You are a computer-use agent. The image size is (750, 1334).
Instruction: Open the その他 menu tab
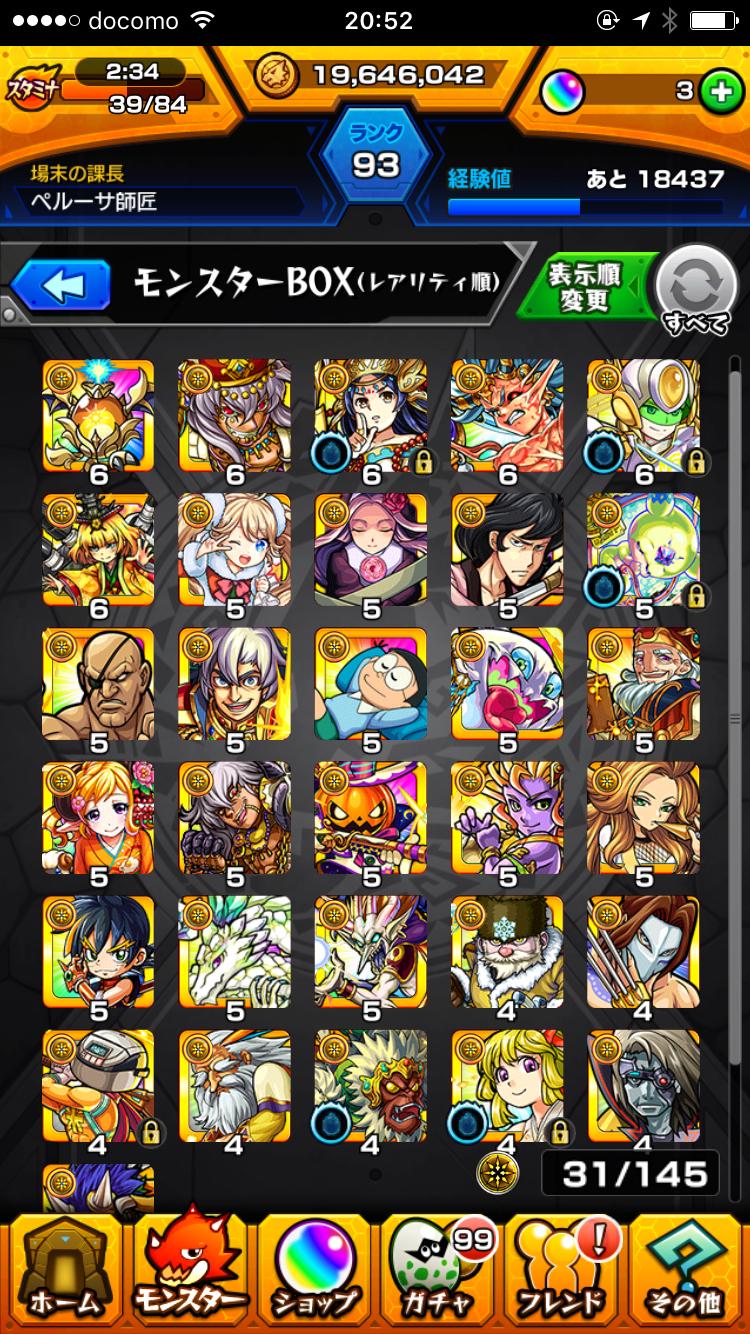[x=686, y=1270]
